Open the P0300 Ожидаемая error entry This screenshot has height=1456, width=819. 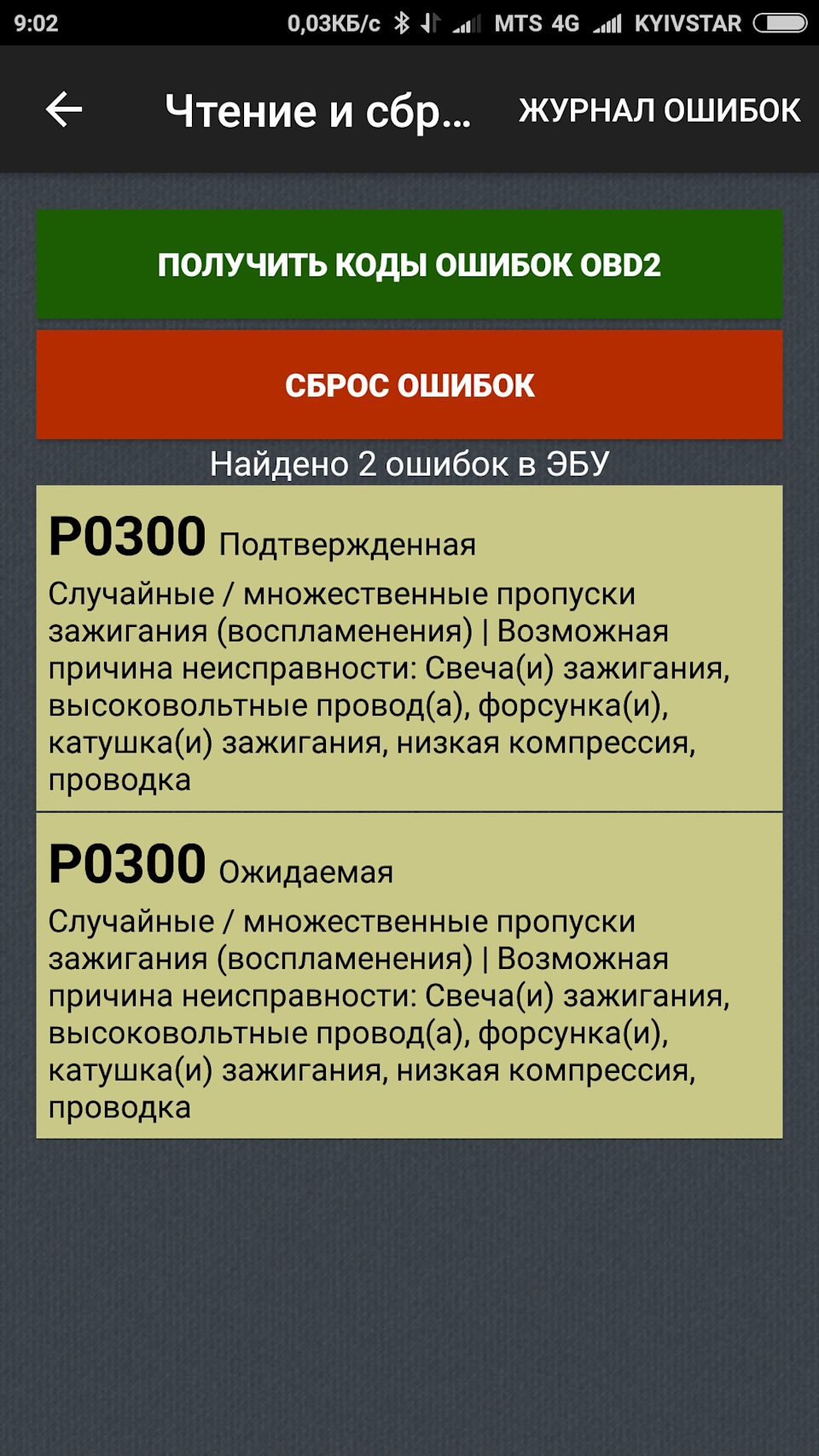pos(409,976)
